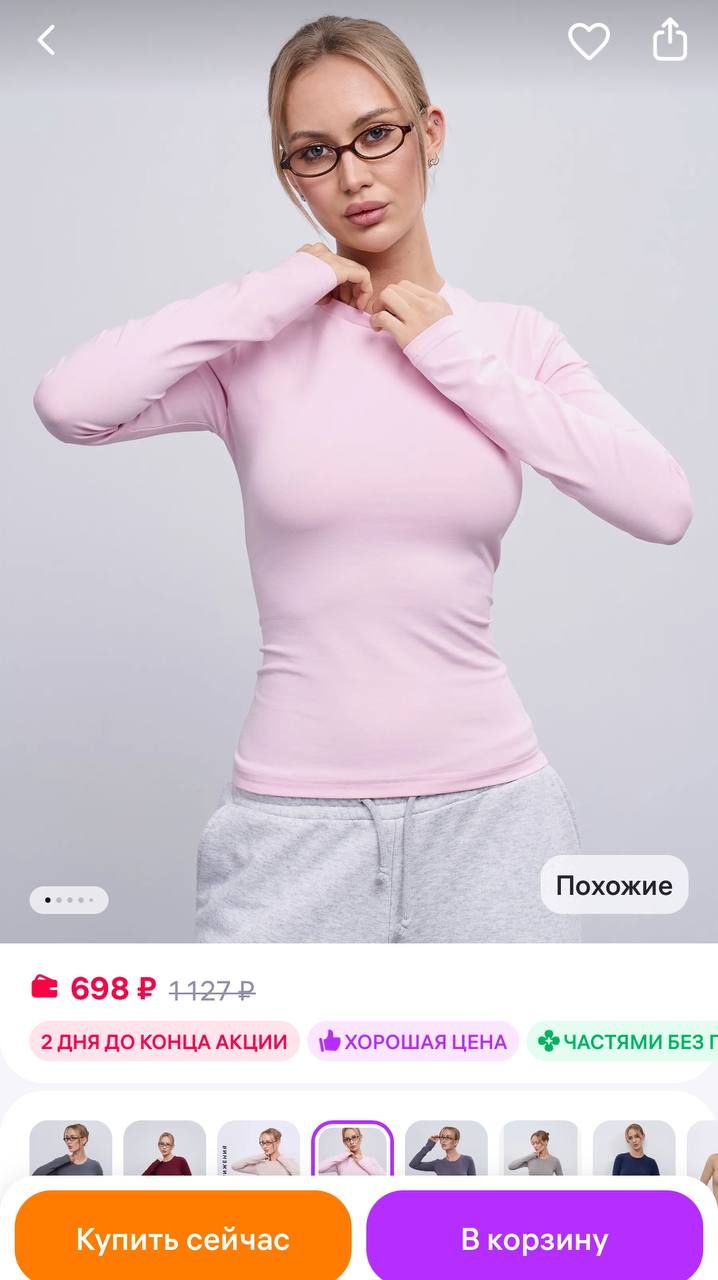
Task: Tap the Хорошая цена chip
Action: pos(413,1042)
